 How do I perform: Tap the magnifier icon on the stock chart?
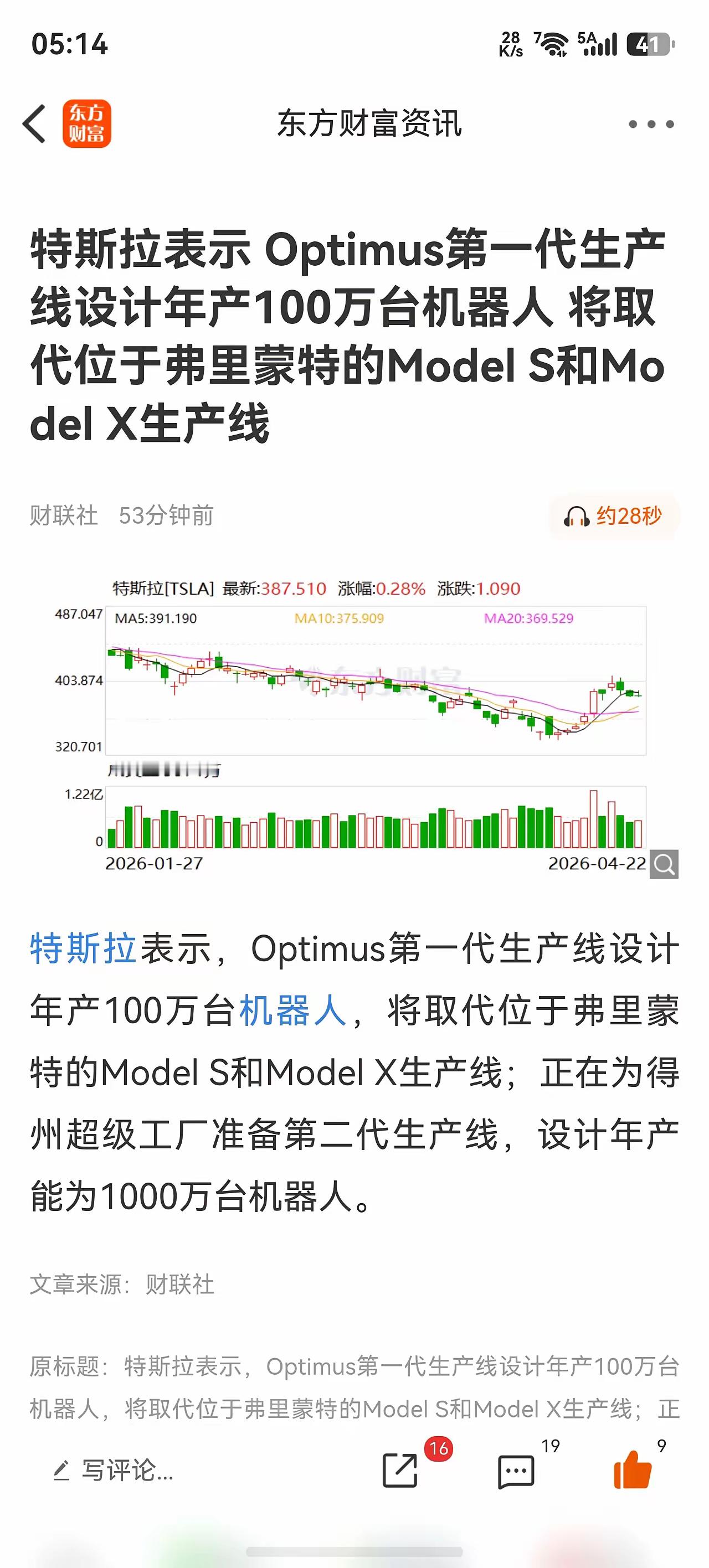[664, 864]
